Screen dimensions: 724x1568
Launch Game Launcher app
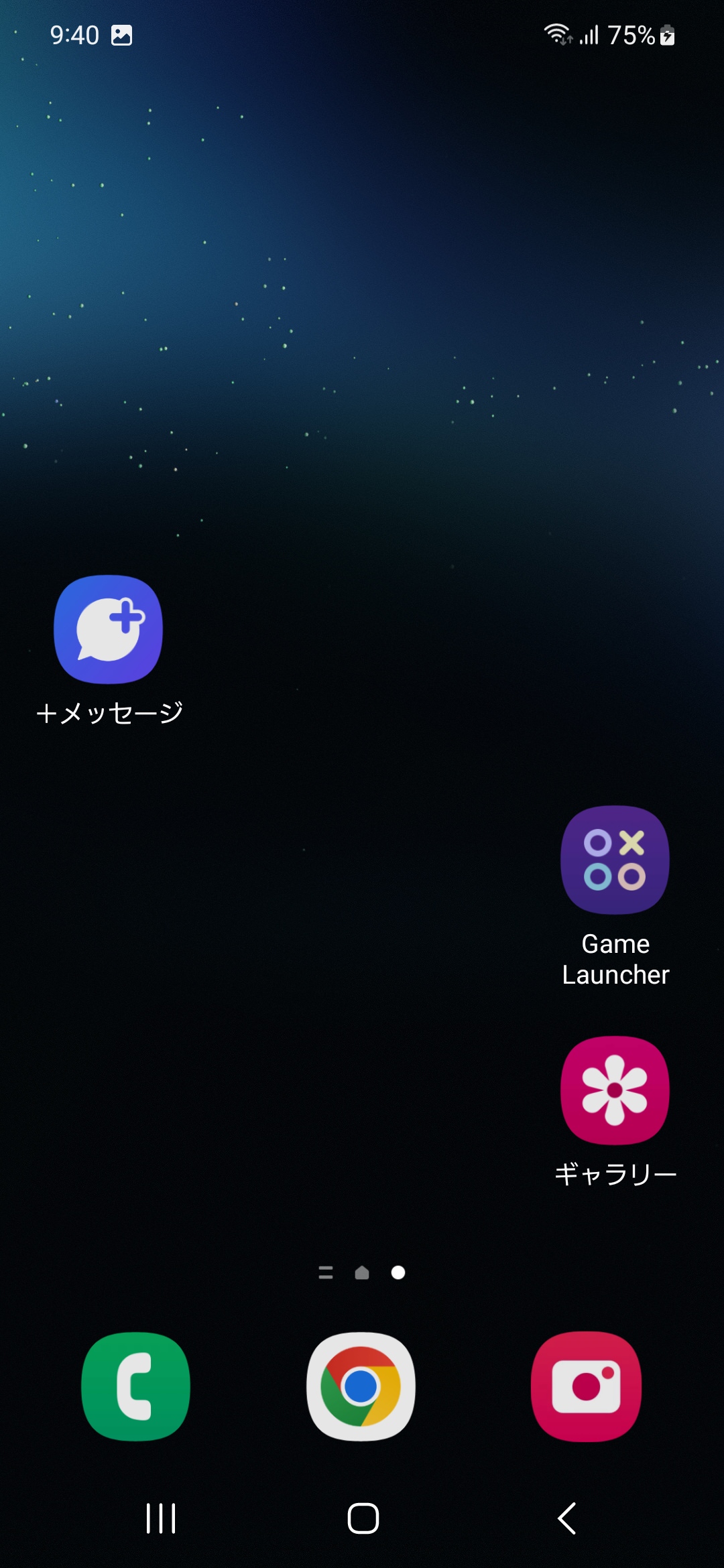tap(615, 860)
